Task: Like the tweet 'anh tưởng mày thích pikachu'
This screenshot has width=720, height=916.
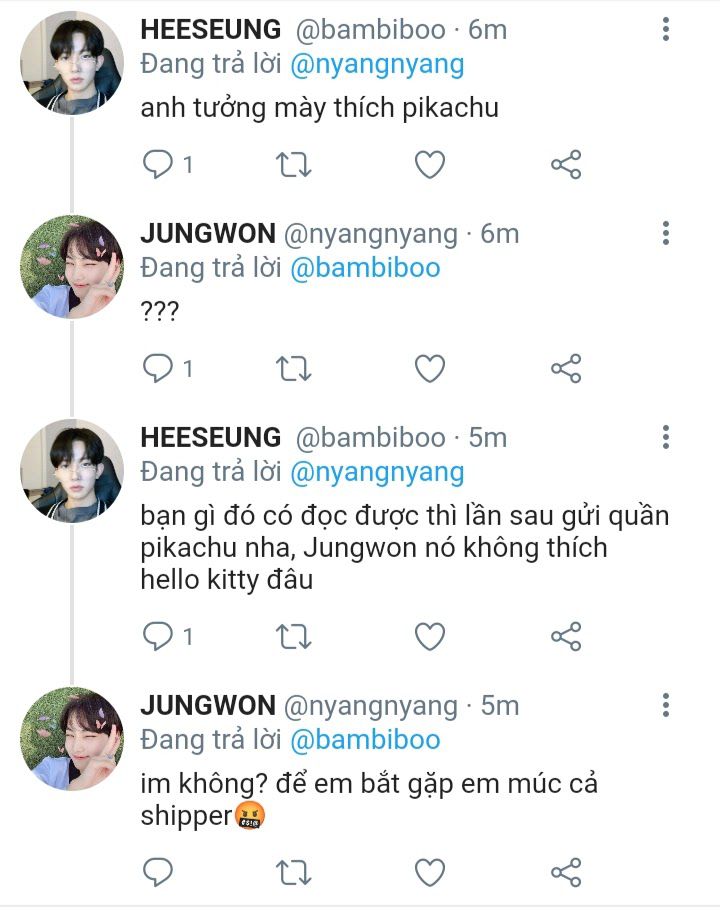Action: coord(430,164)
